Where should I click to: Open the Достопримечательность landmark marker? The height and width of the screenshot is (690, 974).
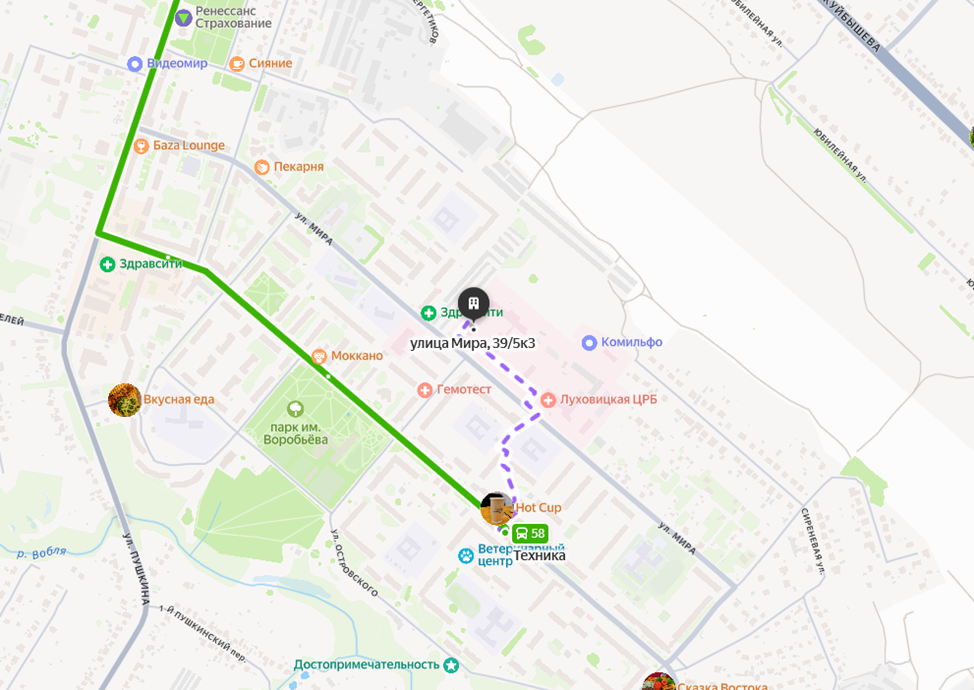(x=451, y=665)
